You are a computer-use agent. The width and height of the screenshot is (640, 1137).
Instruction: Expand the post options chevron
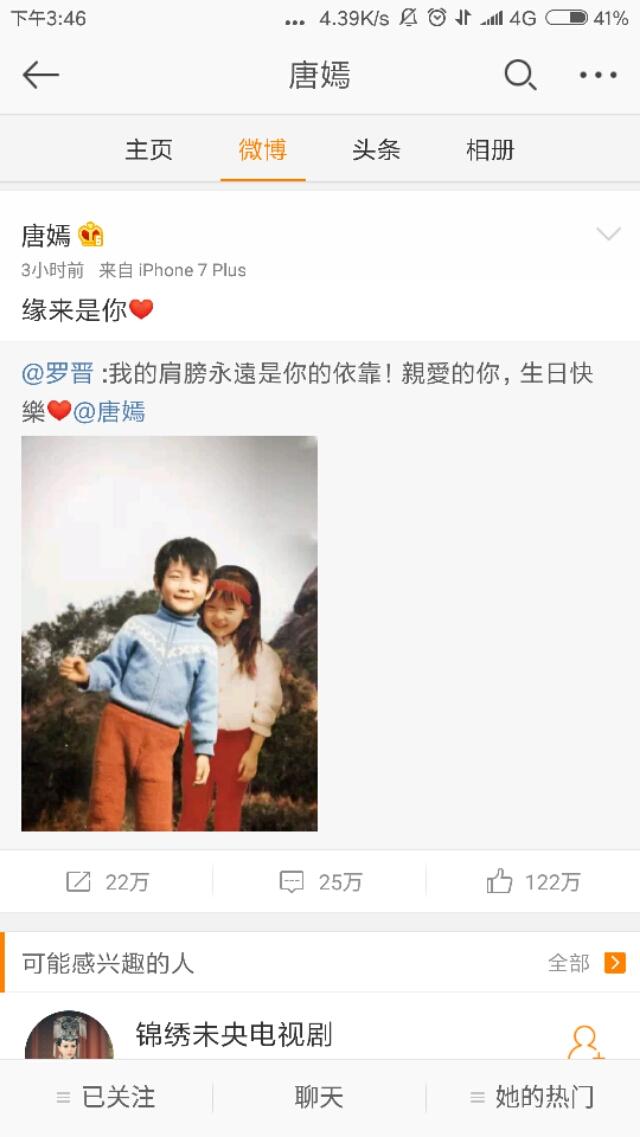pyautogui.click(x=608, y=235)
